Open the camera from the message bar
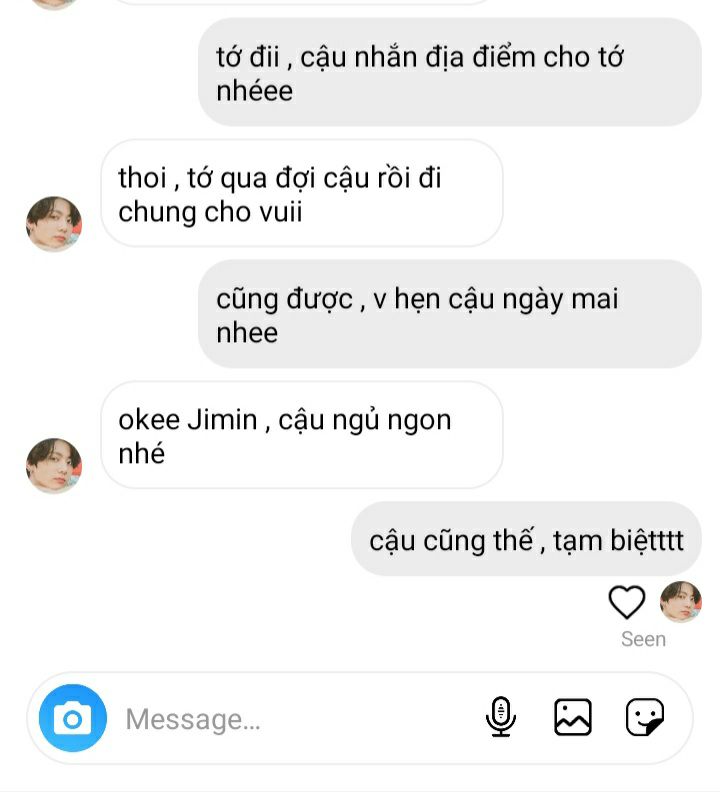 pos(72,718)
